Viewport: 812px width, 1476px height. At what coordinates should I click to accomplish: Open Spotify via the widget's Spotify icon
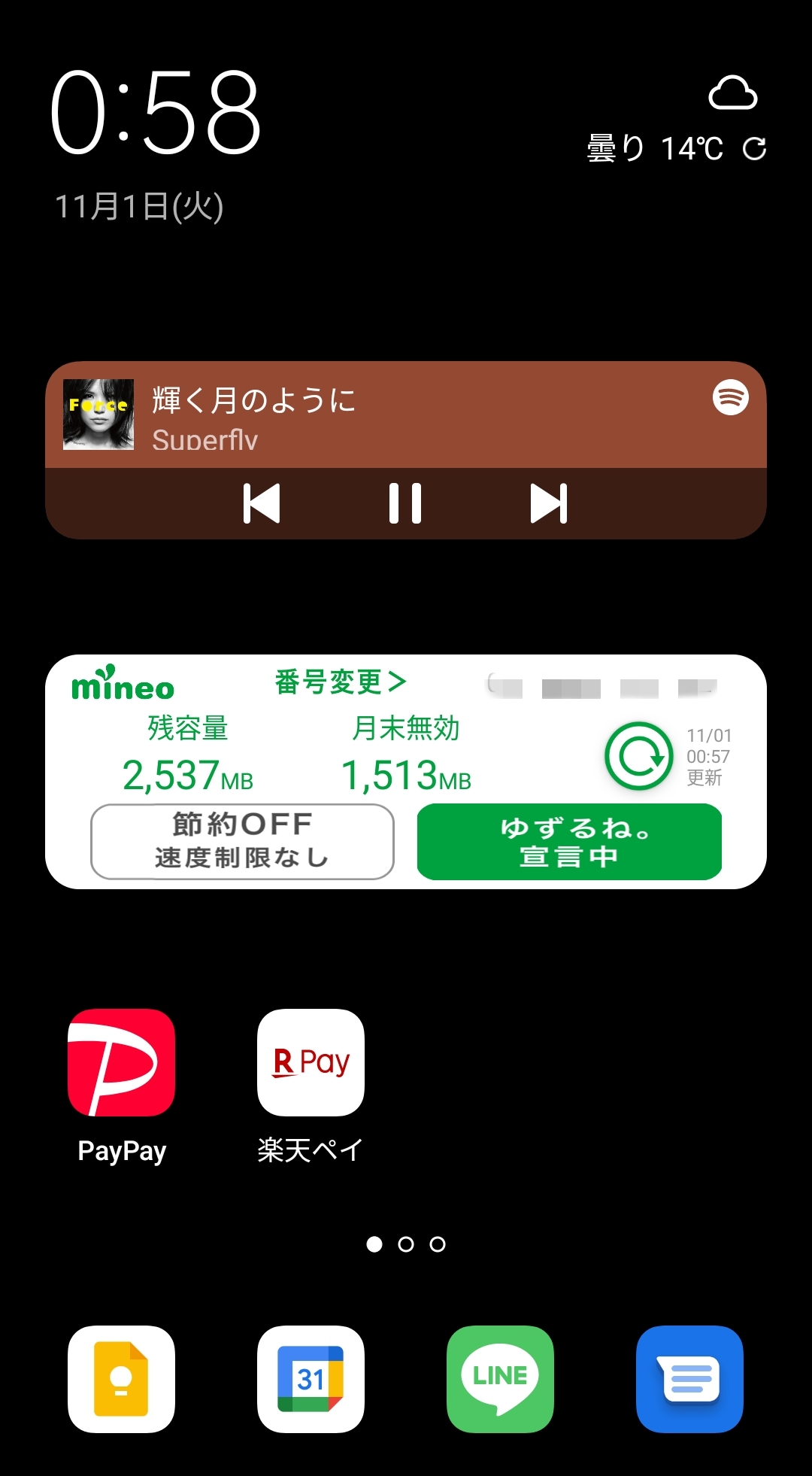732,397
